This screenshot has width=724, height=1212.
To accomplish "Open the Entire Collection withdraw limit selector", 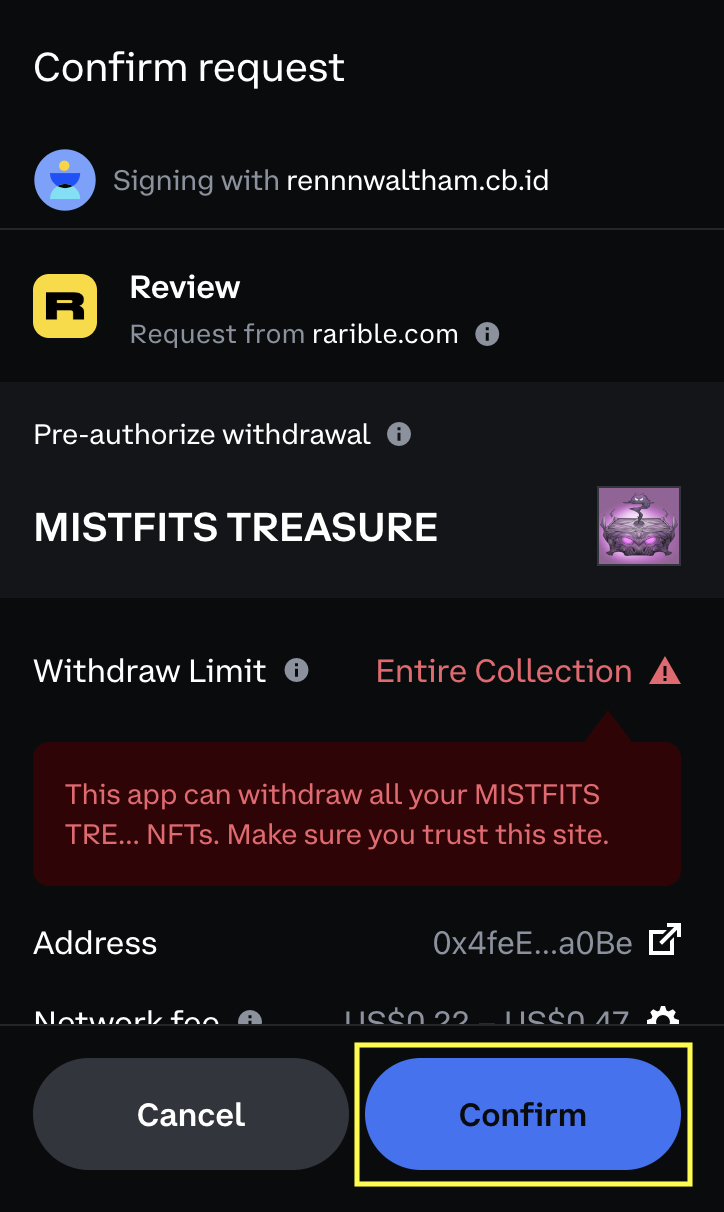I will point(503,671).
